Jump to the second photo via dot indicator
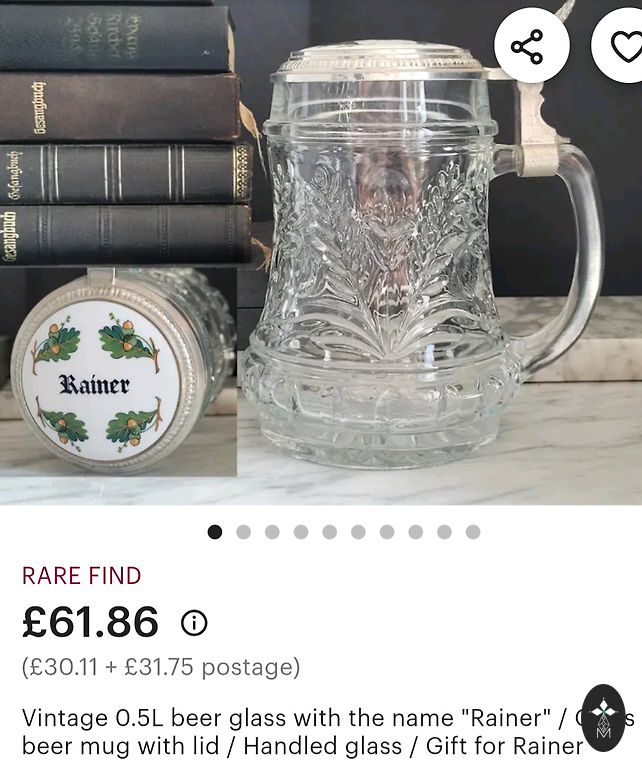642x768 pixels. tap(243, 532)
